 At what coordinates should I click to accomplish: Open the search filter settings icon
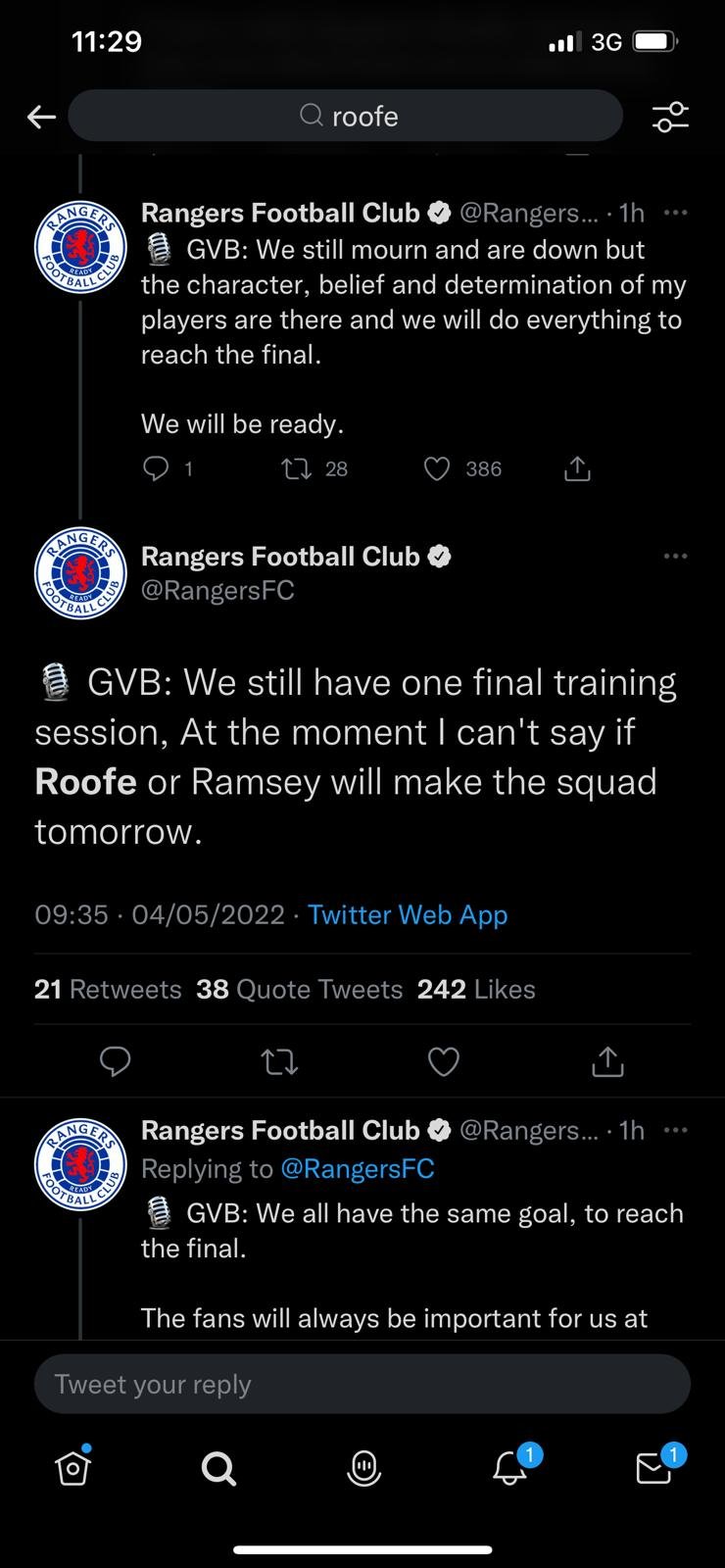tap(670, 117)
